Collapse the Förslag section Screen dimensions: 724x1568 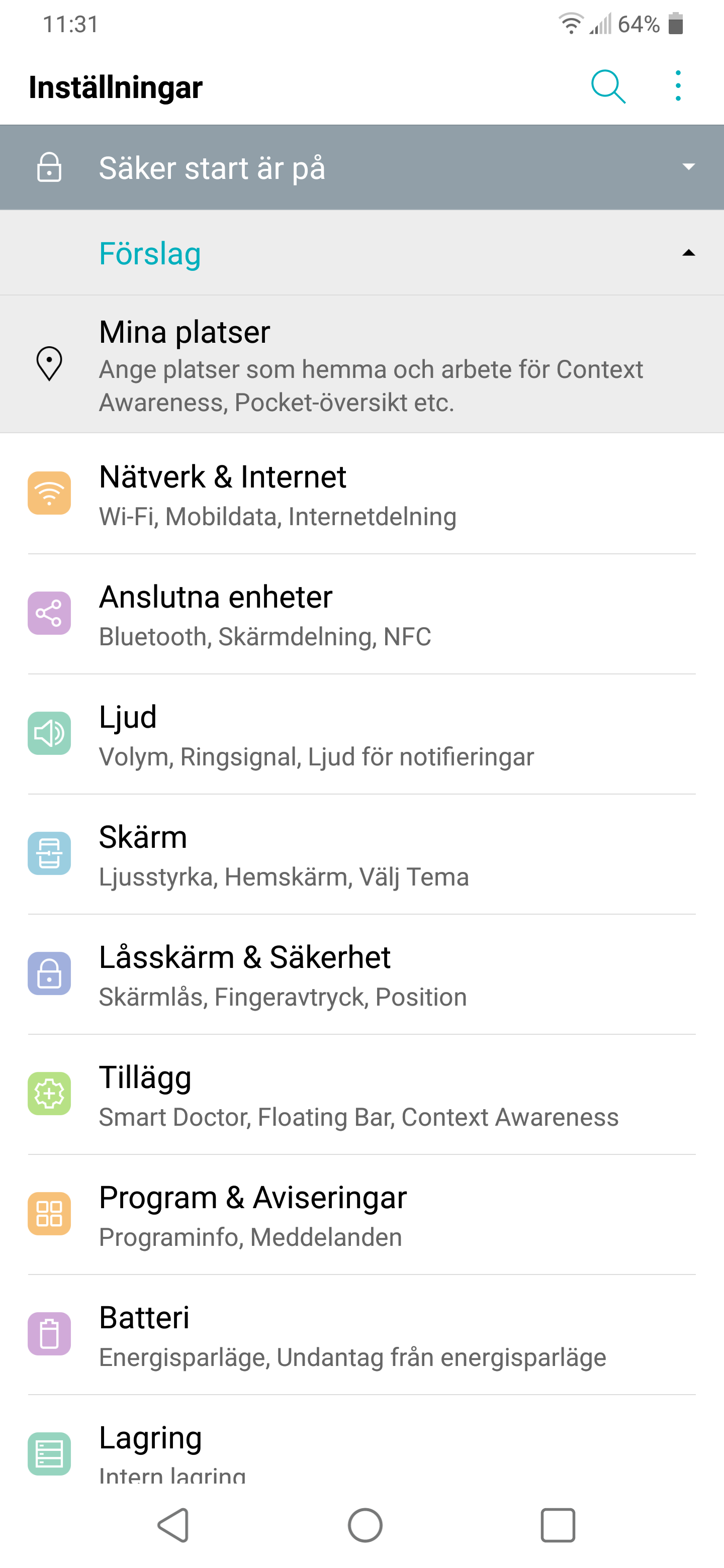tap(688, 253)
